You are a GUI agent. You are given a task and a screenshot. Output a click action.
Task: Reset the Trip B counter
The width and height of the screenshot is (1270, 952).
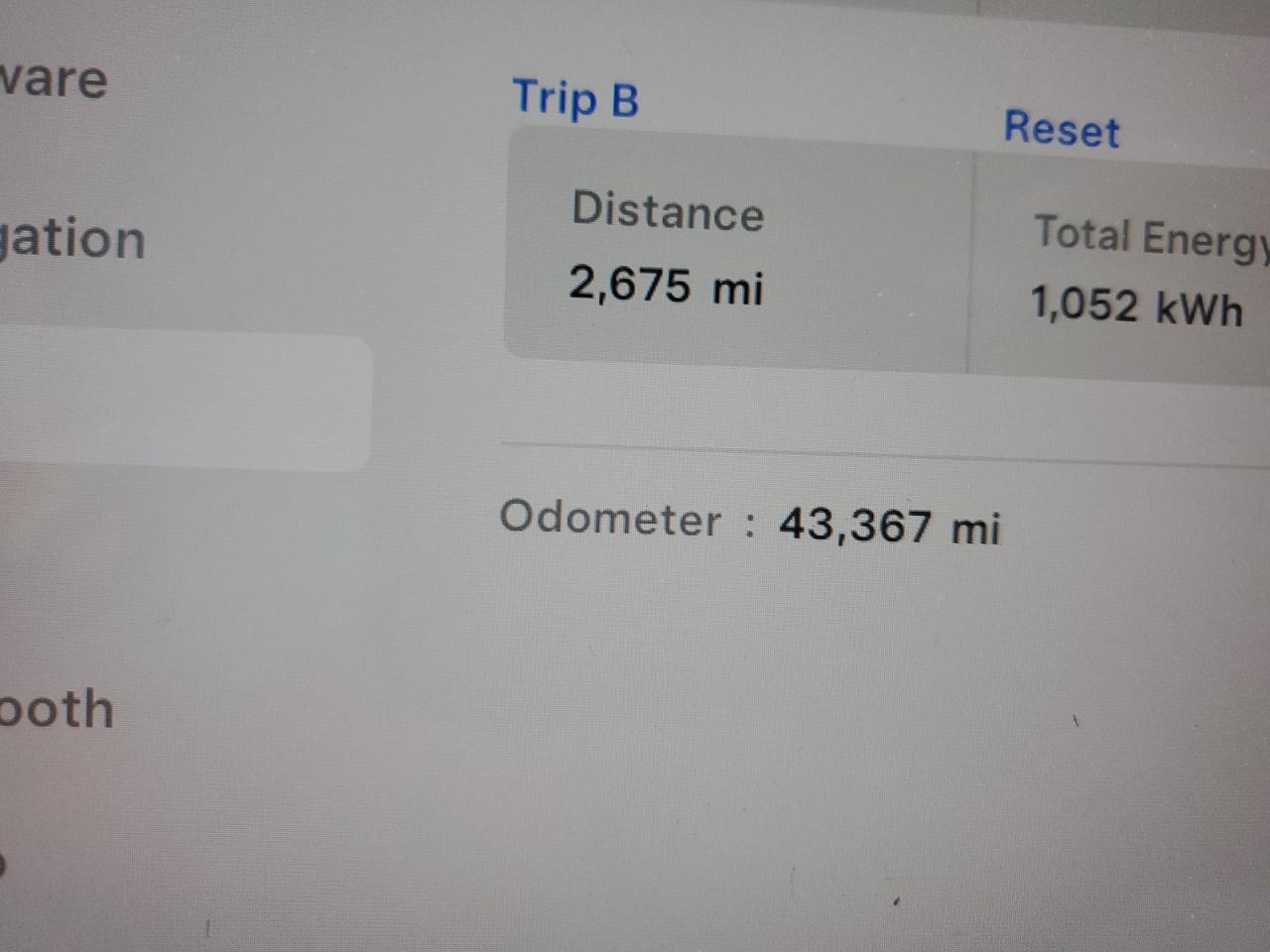pos(1061,129)
